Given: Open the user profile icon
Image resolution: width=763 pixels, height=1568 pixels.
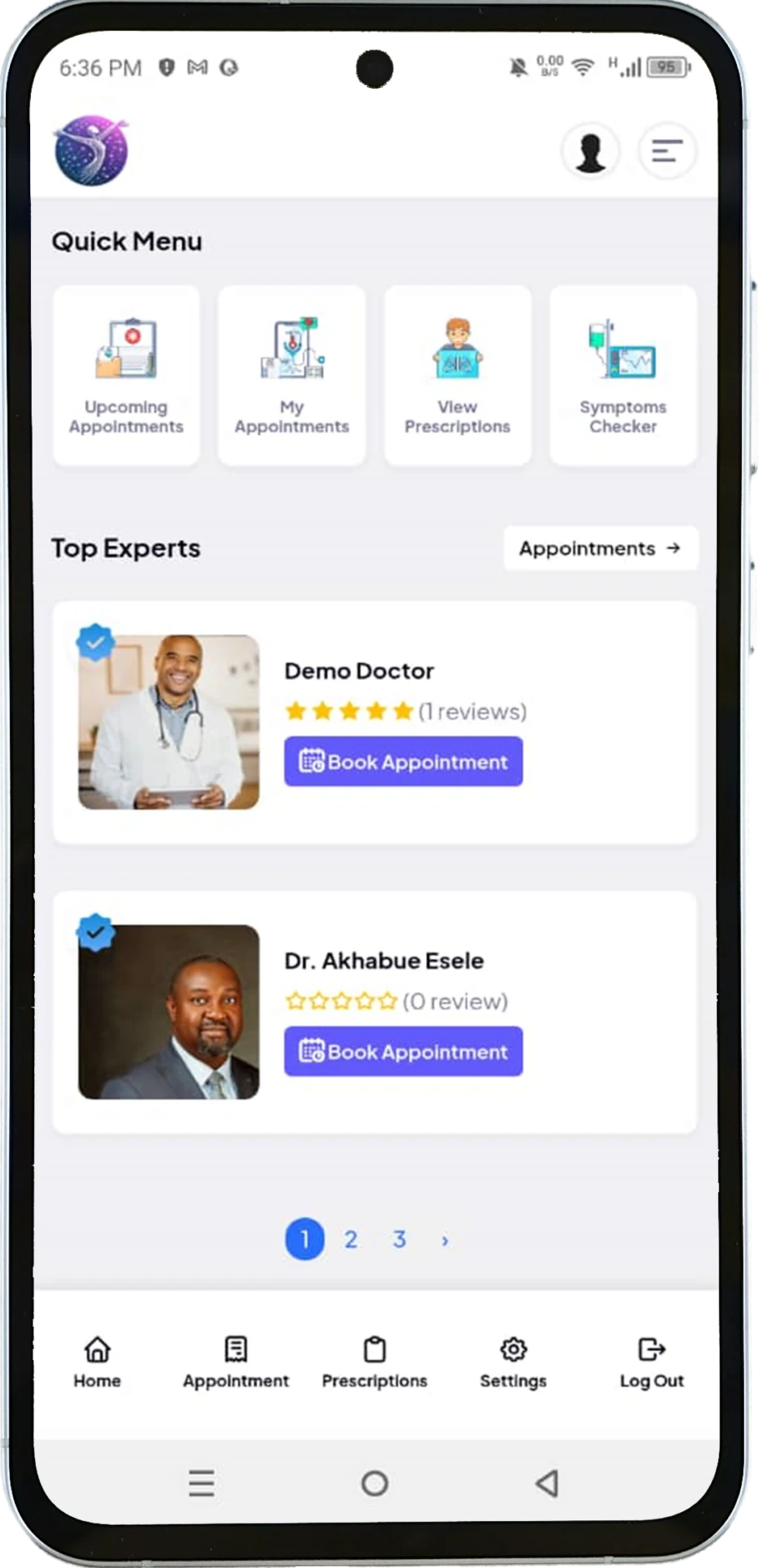Looking at the screenshot, I should coord(590,151).
